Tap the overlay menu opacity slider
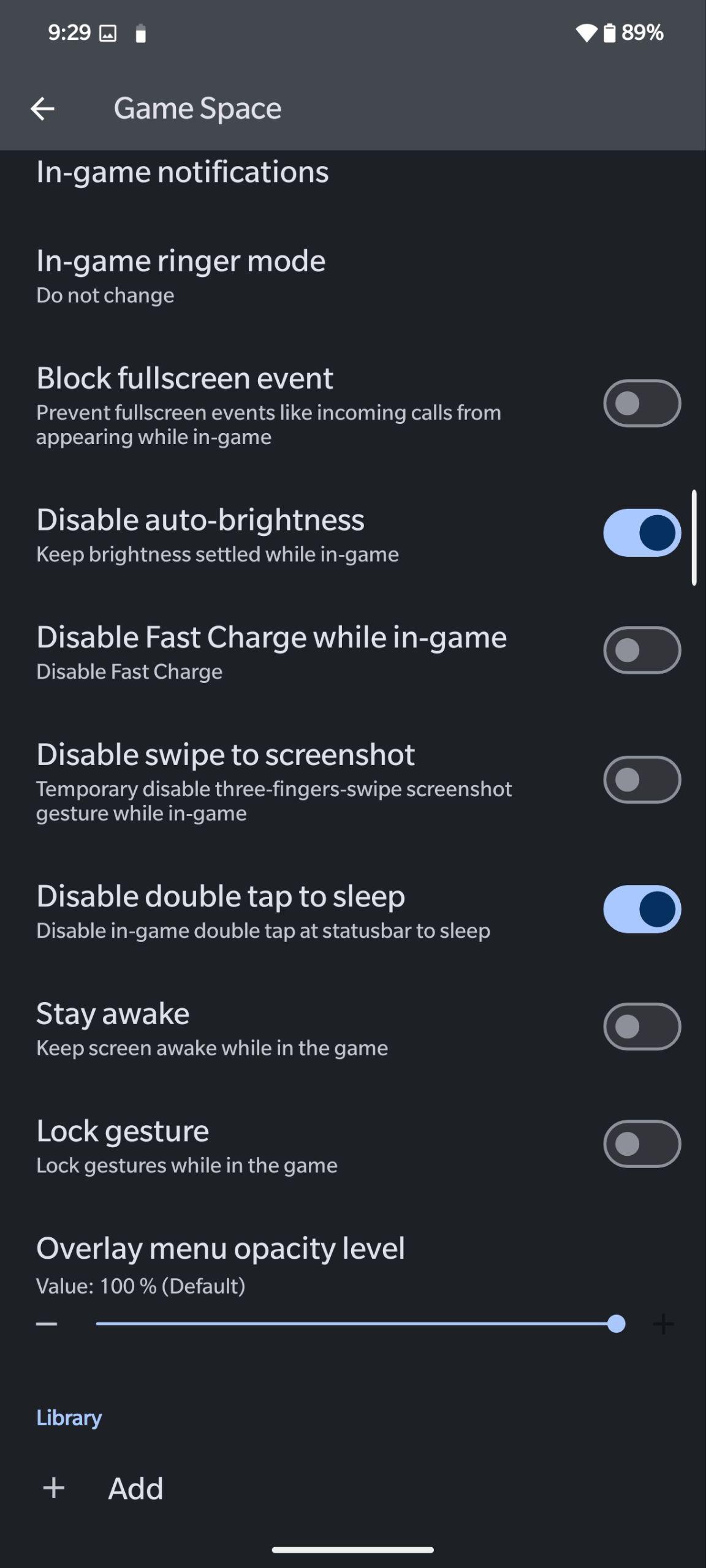The image size is (706, 1568). tap(360, 1324)
